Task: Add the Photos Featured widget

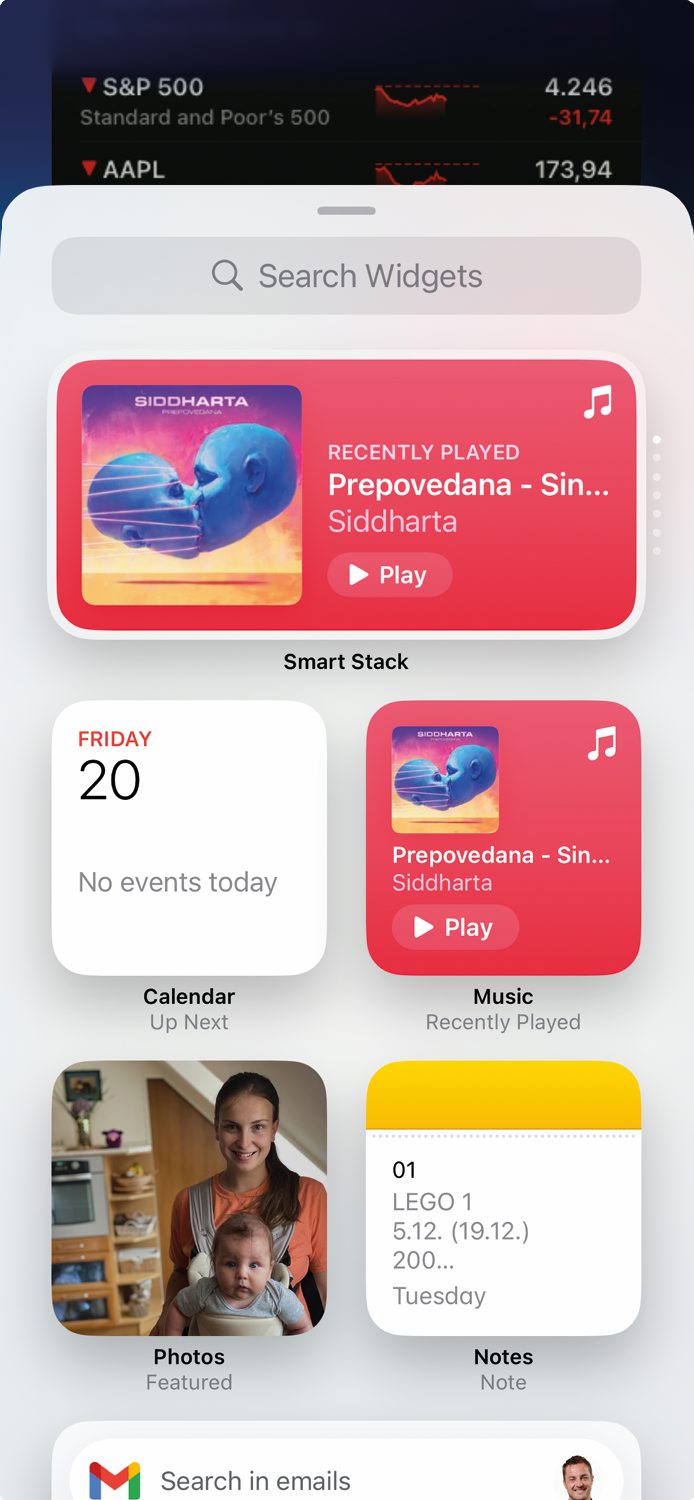Action: [x=189, y=1198]
